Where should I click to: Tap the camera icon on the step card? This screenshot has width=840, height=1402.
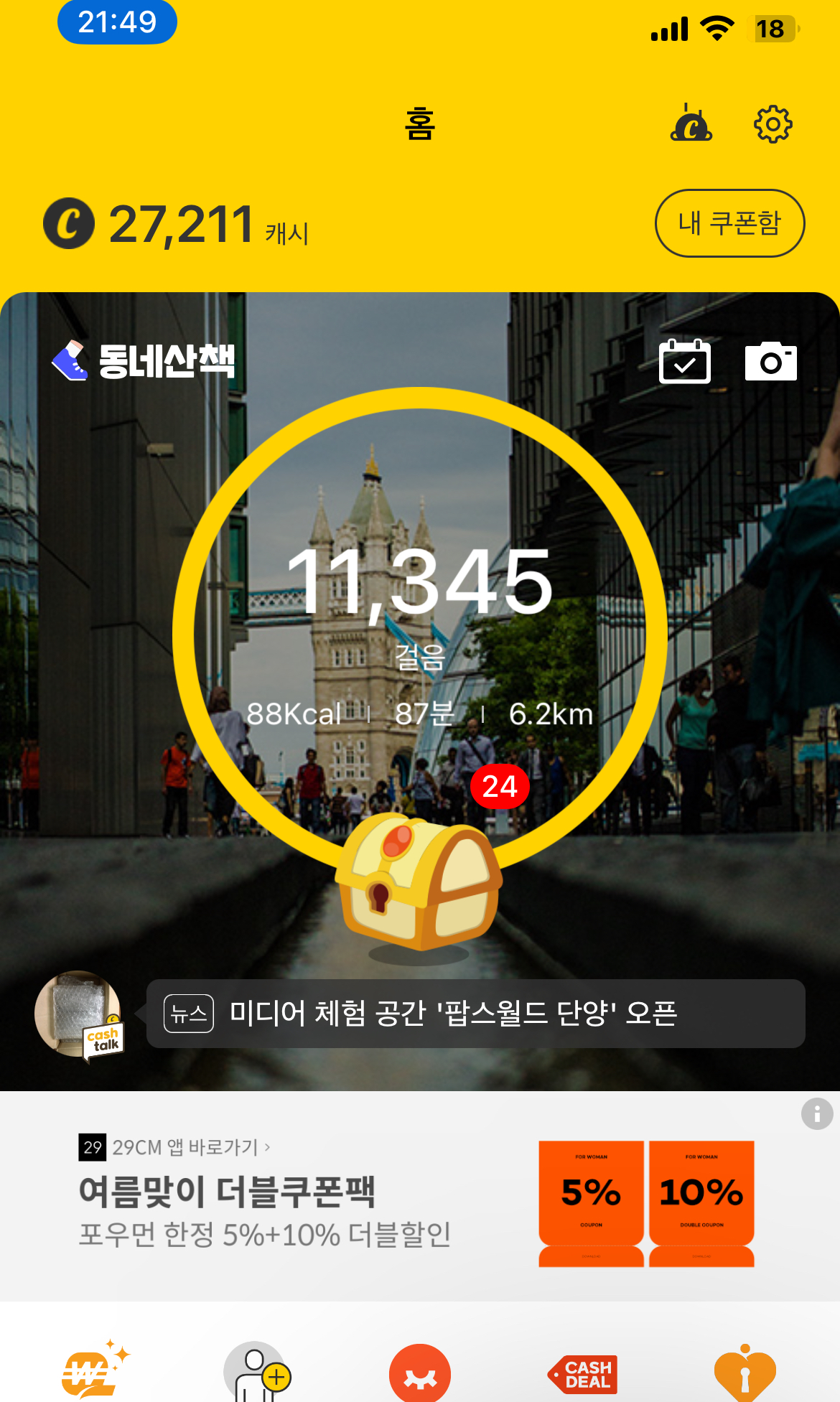click(770, 362)
